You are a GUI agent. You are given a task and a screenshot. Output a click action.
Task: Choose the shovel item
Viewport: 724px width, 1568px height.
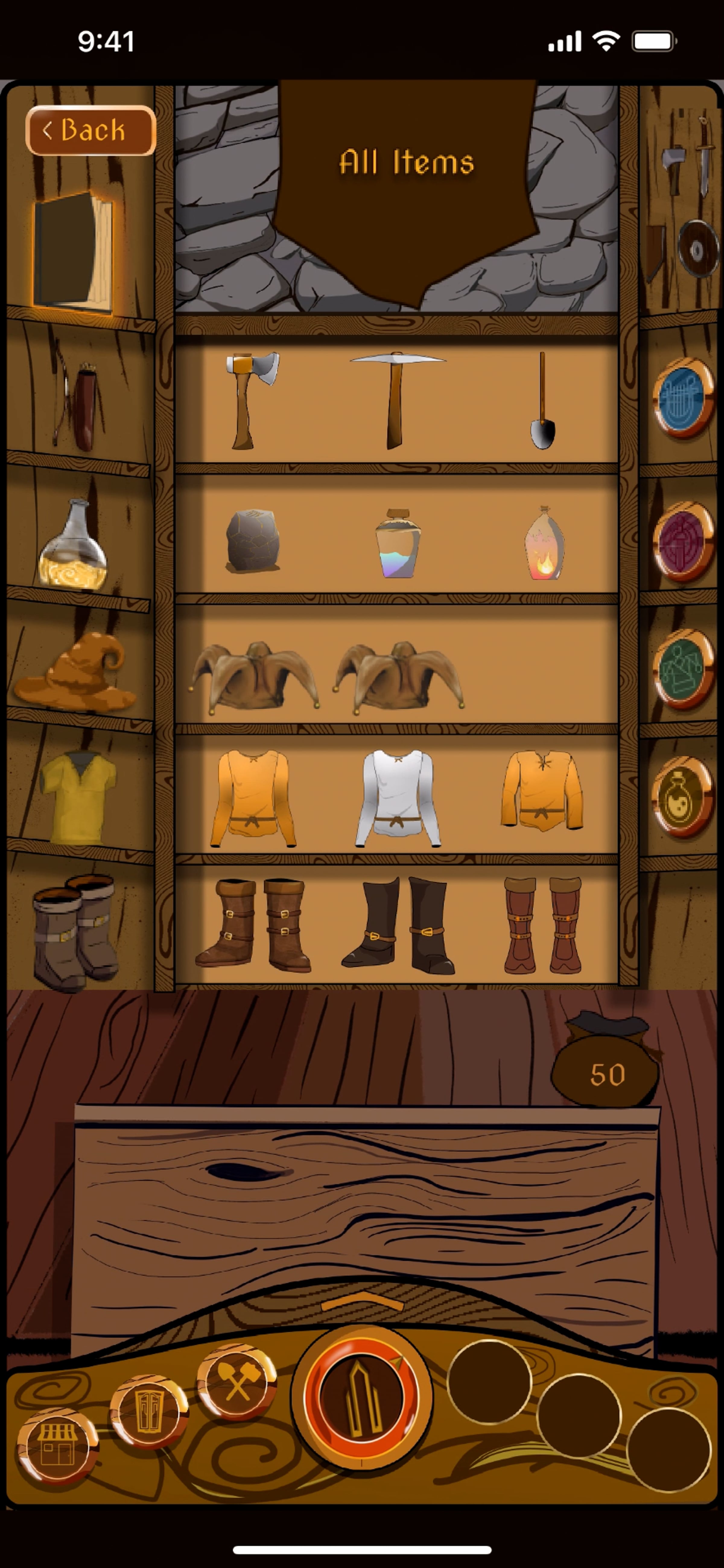click(x=542, y=400)
